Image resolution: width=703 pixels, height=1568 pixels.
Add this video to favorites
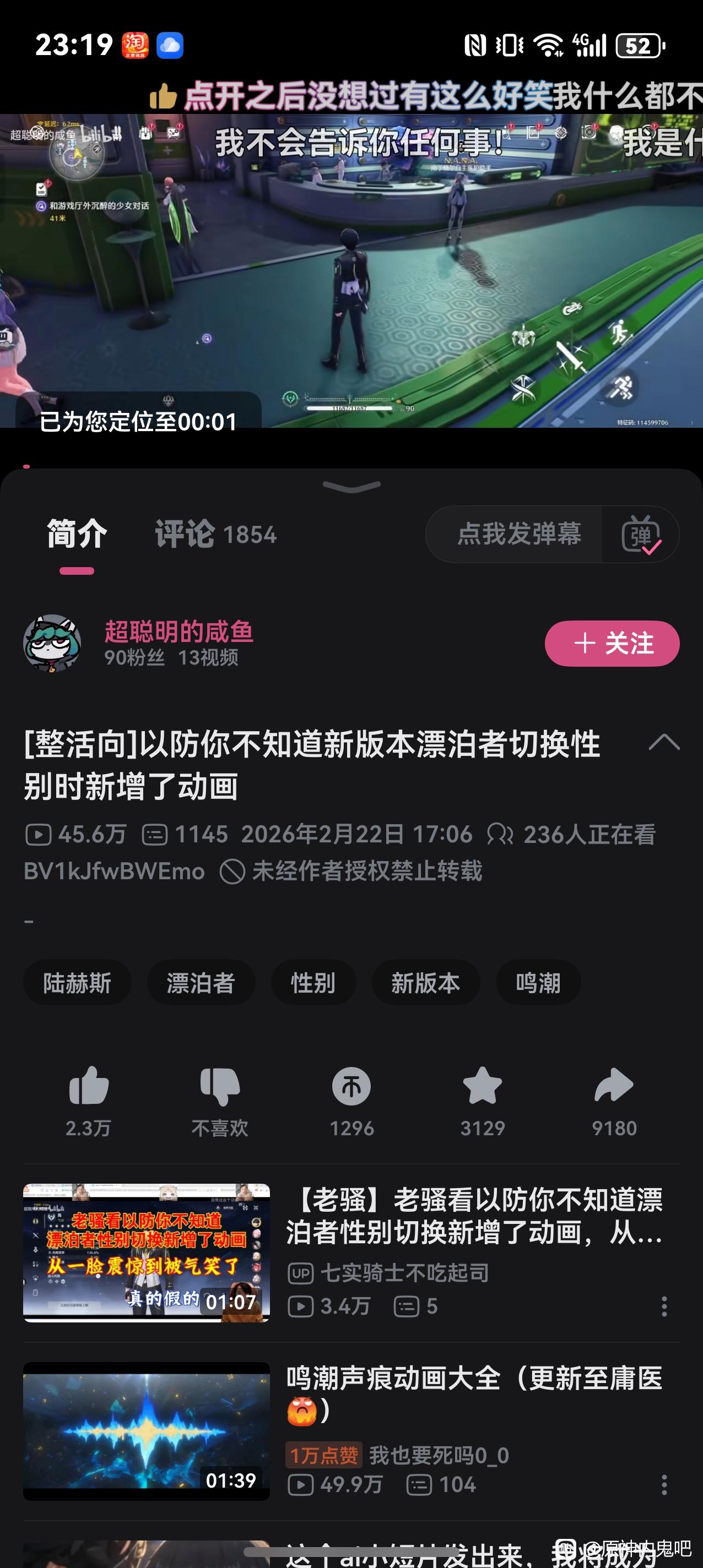click(483, 1099)
